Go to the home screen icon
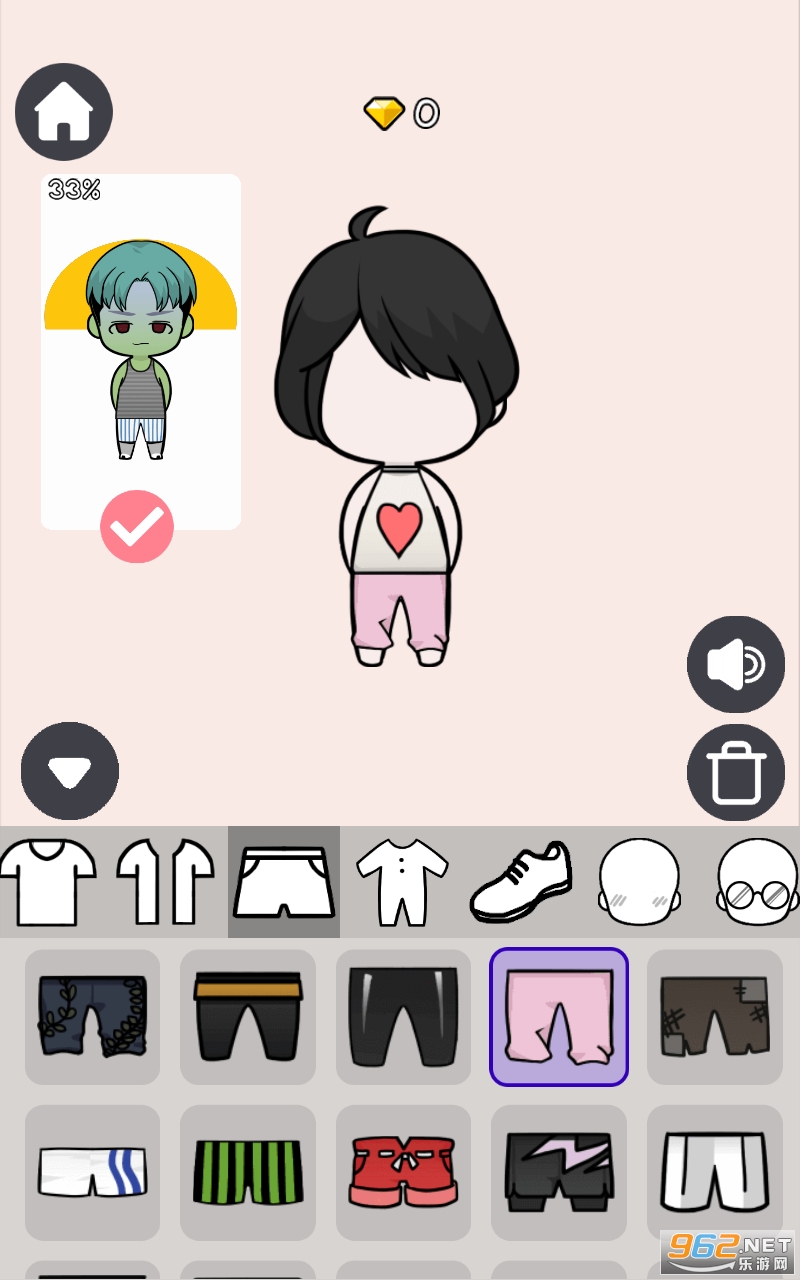This screenshot has height=1280, width=800. (64, 112)
